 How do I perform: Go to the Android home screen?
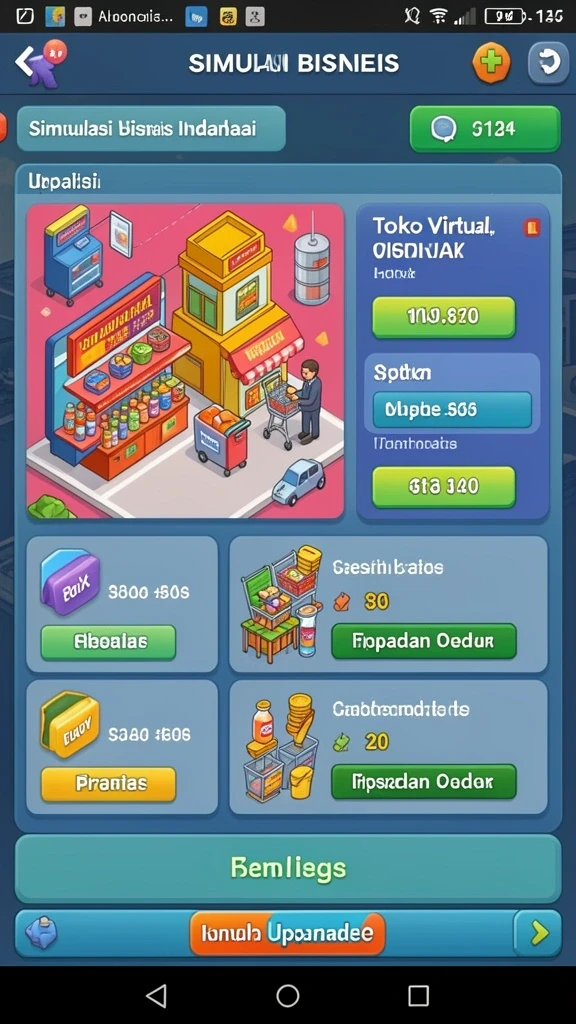[287, 995]
